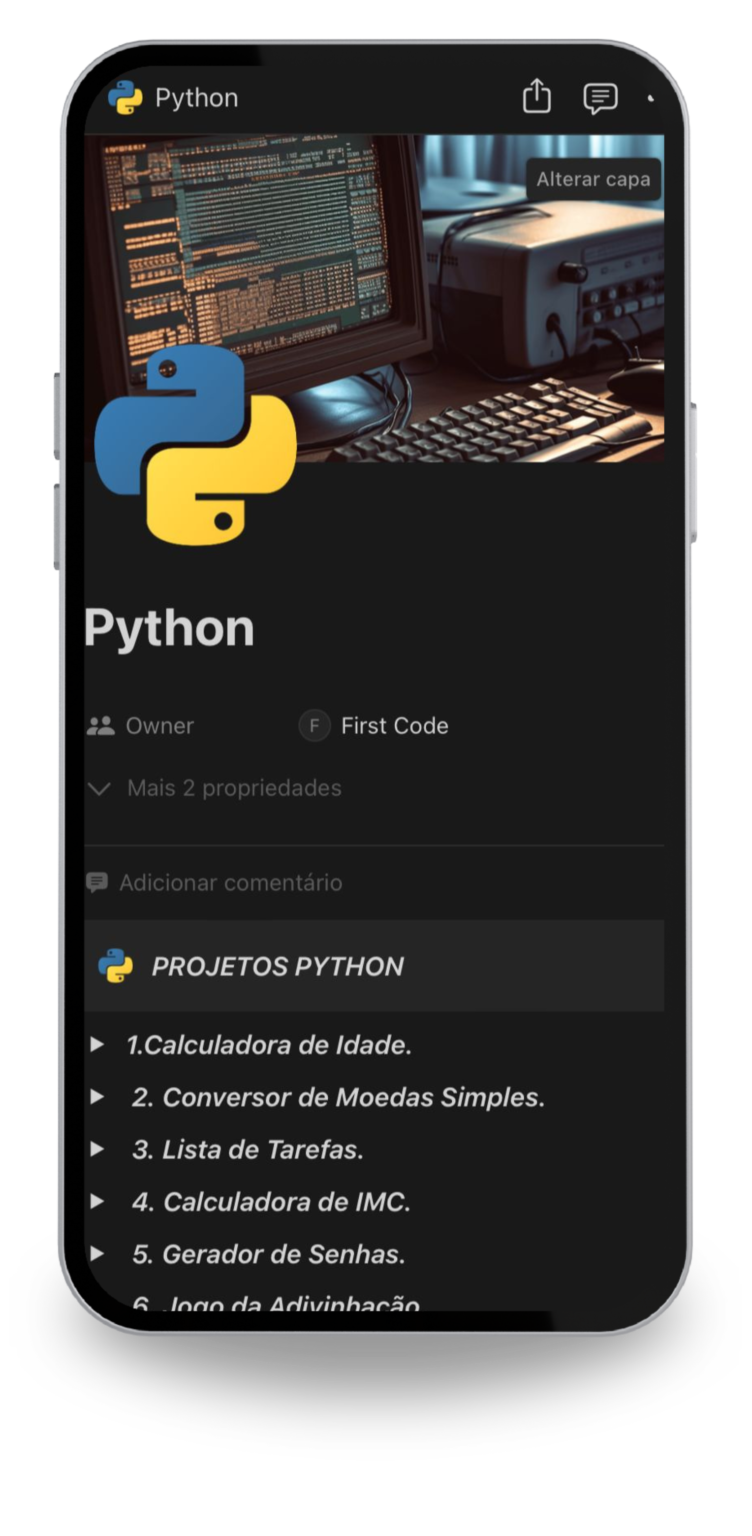This screenshot has width=752, height=1536.
Task: Expand the 1.Calculadora de Idade toggle
Action: tap(97, 1044)
